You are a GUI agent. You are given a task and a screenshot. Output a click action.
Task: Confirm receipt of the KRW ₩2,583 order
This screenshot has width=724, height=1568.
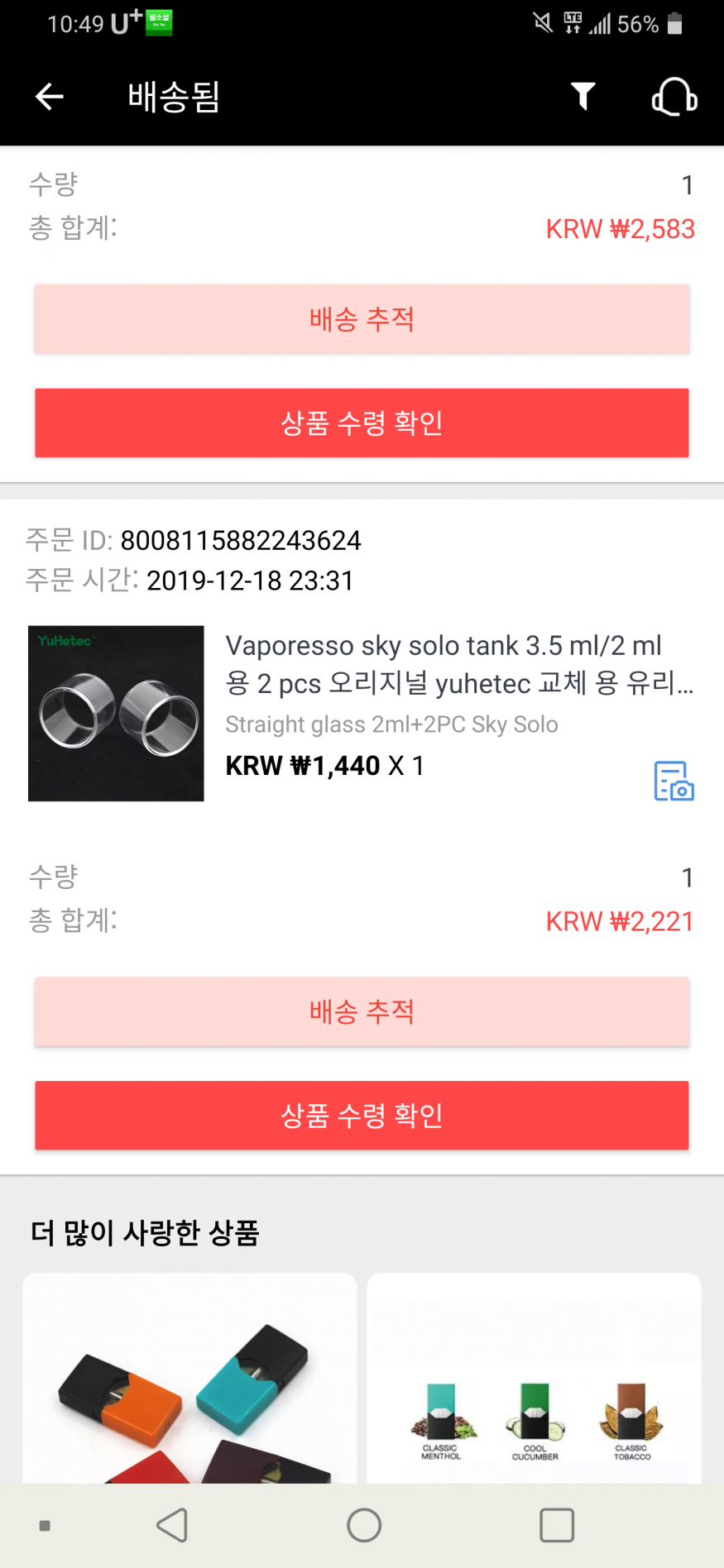[362, 423]
